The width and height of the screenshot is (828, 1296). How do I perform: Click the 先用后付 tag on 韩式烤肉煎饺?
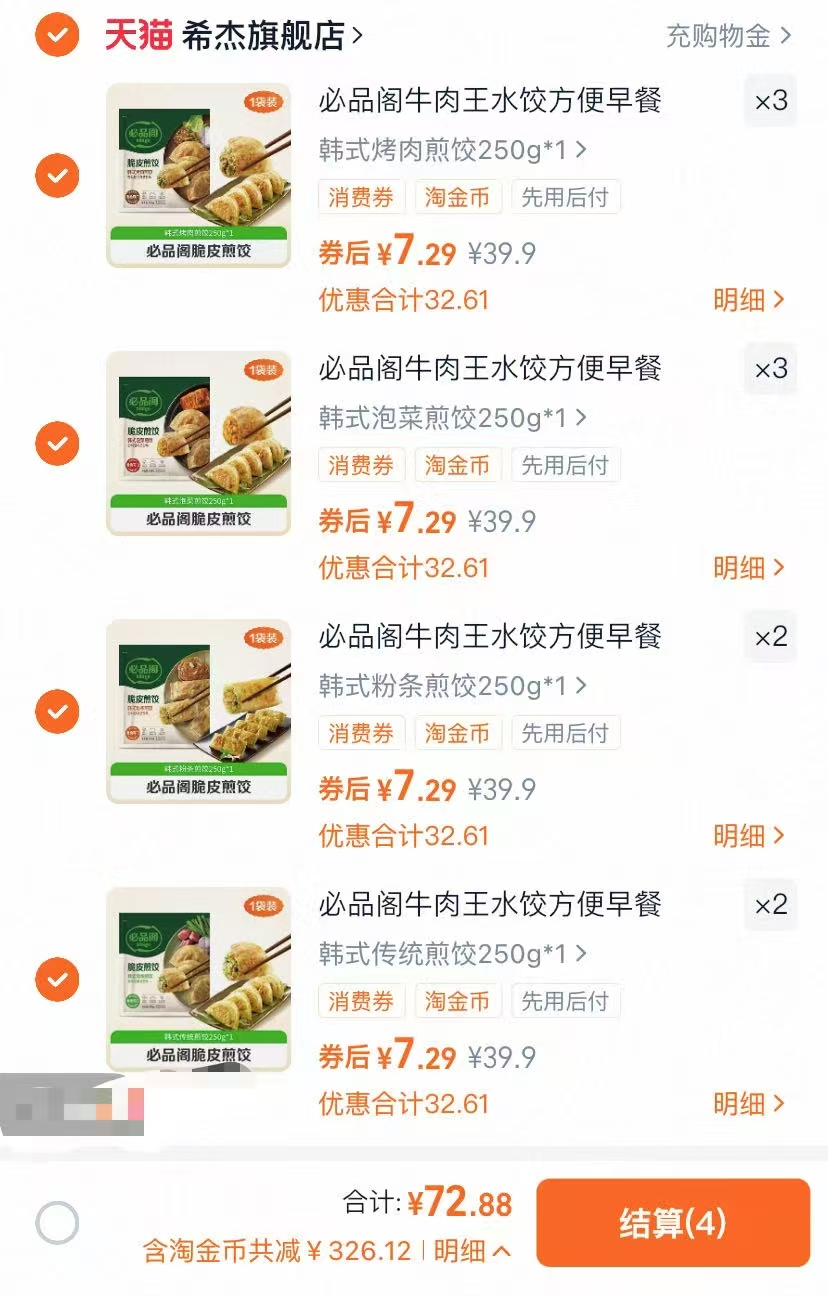click(x=566, y=197)
